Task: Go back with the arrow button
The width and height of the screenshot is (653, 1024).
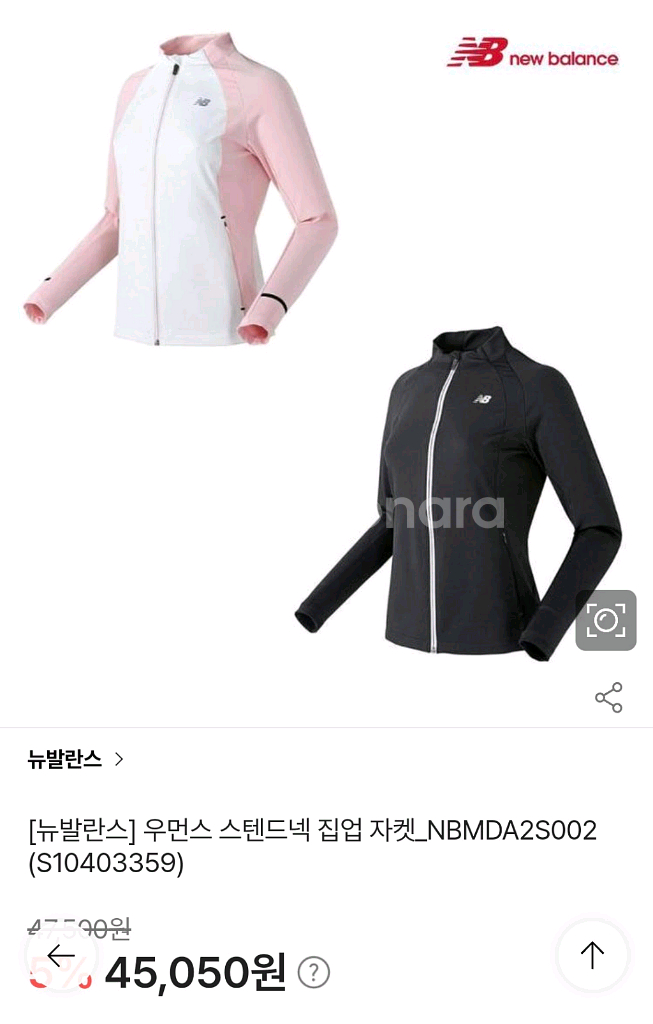Action: 61,956
